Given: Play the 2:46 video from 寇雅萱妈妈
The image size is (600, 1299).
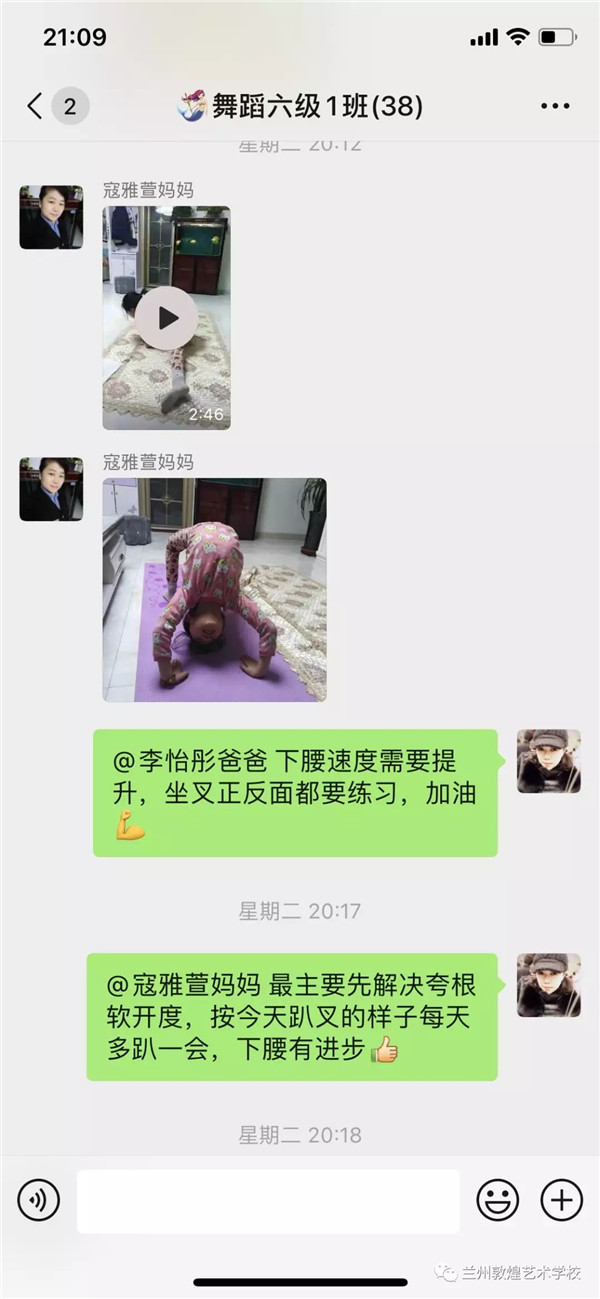Looking at the screenshot, I should (166, 318).
